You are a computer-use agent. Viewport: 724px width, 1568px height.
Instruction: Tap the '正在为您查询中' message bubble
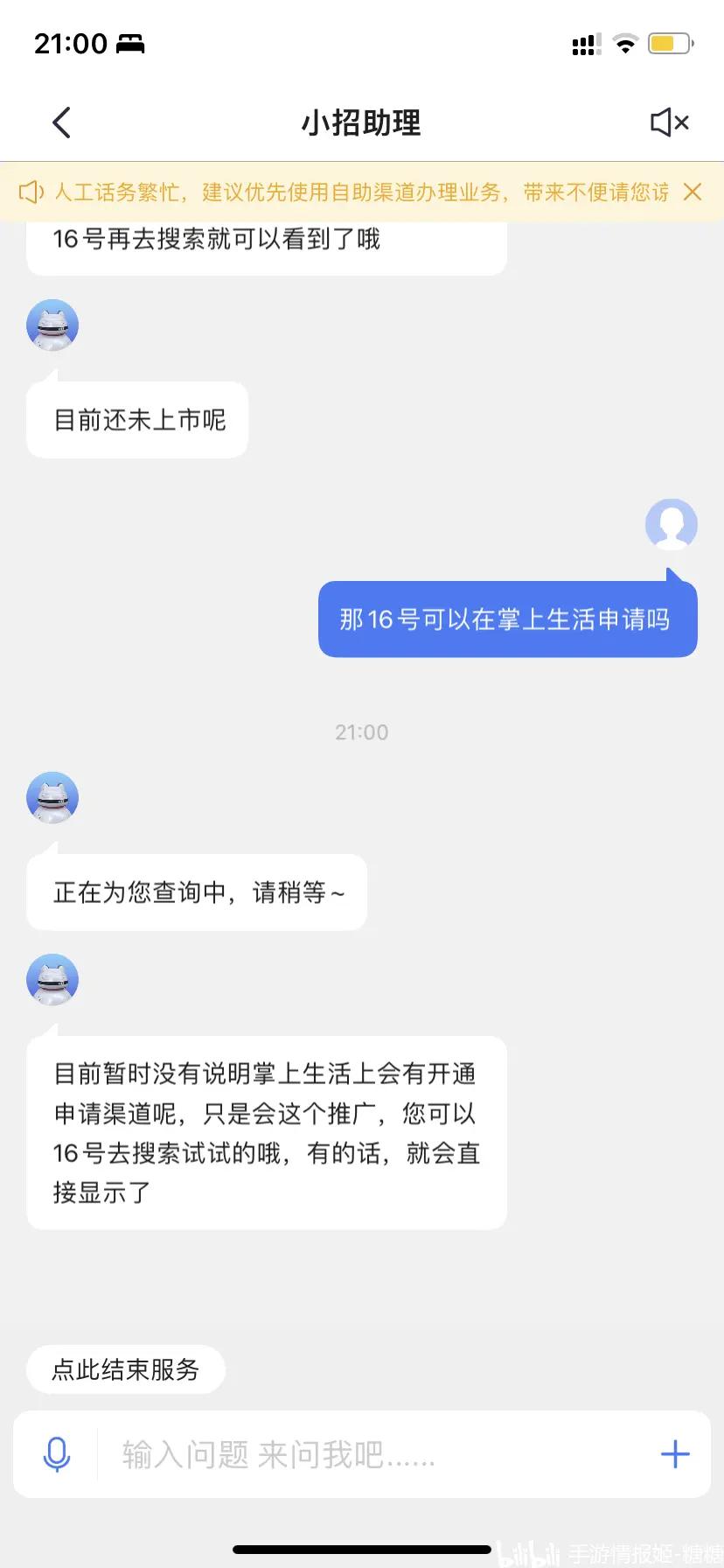tap(197, 892)
